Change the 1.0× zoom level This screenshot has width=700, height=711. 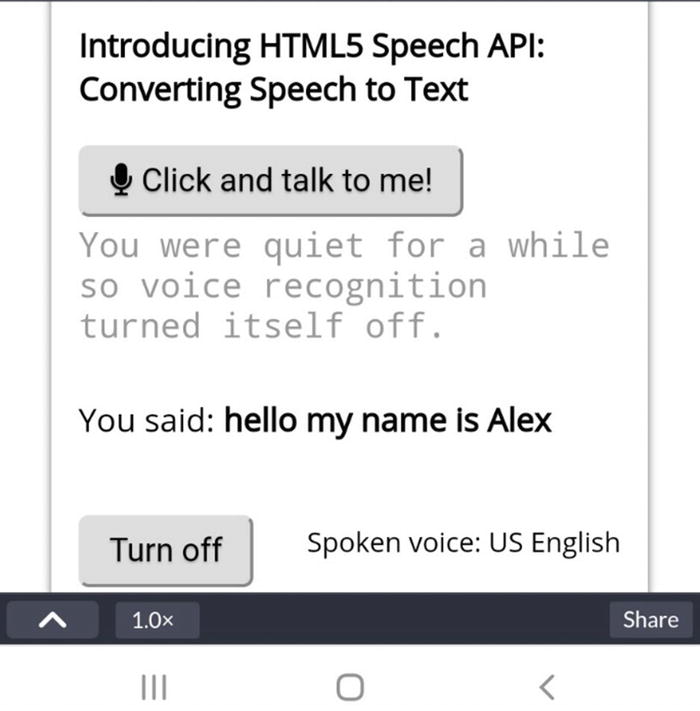coord(154,620)
